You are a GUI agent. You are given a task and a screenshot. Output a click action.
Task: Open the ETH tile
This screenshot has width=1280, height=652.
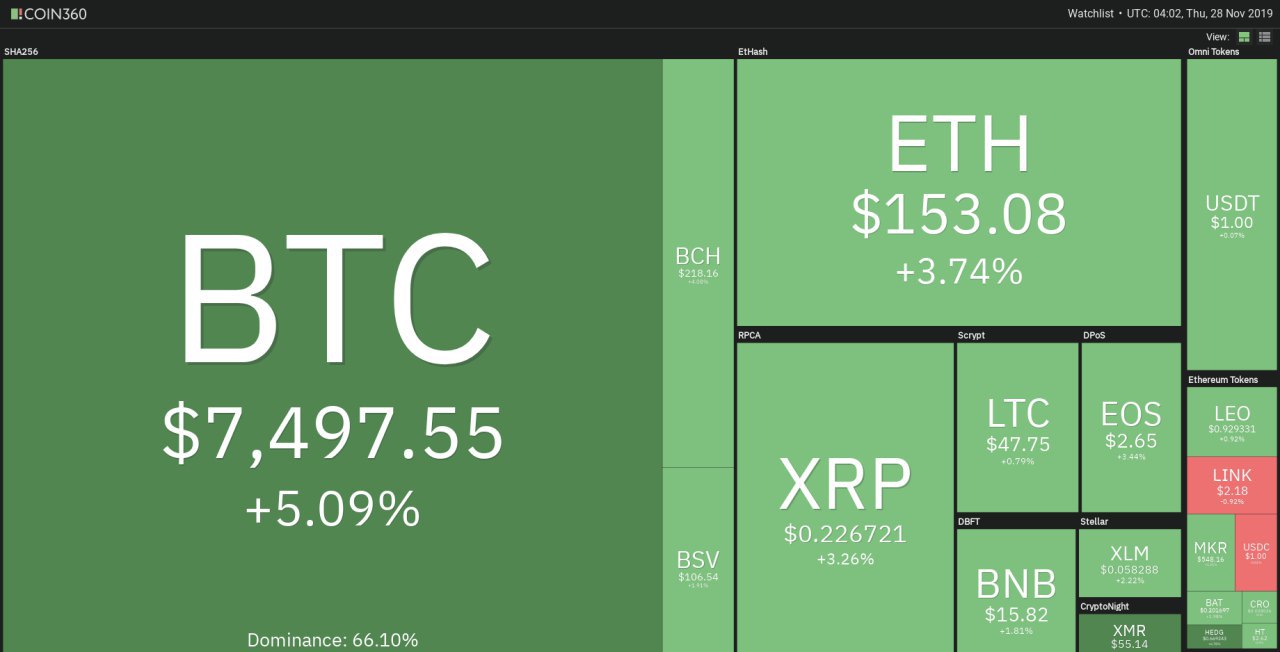point(958,192)
